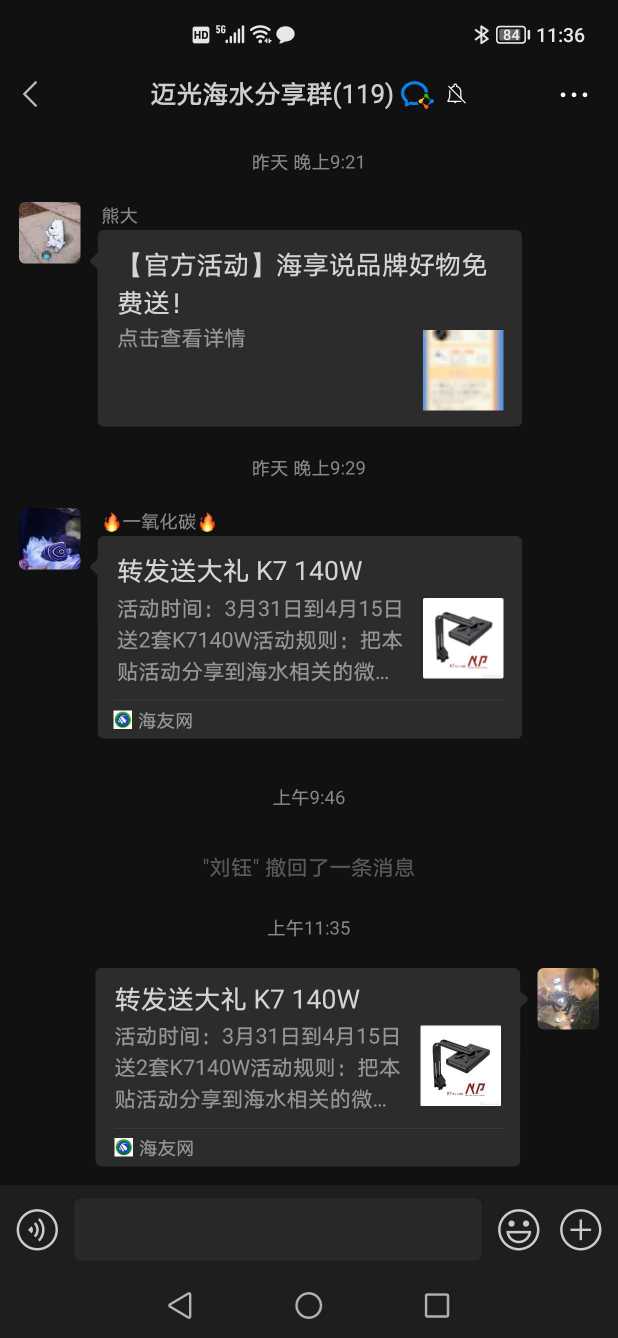This screenshot has height=1338, width=618.
Task: Open the three-dot chat info menu
Action: (x=573, y=95)
